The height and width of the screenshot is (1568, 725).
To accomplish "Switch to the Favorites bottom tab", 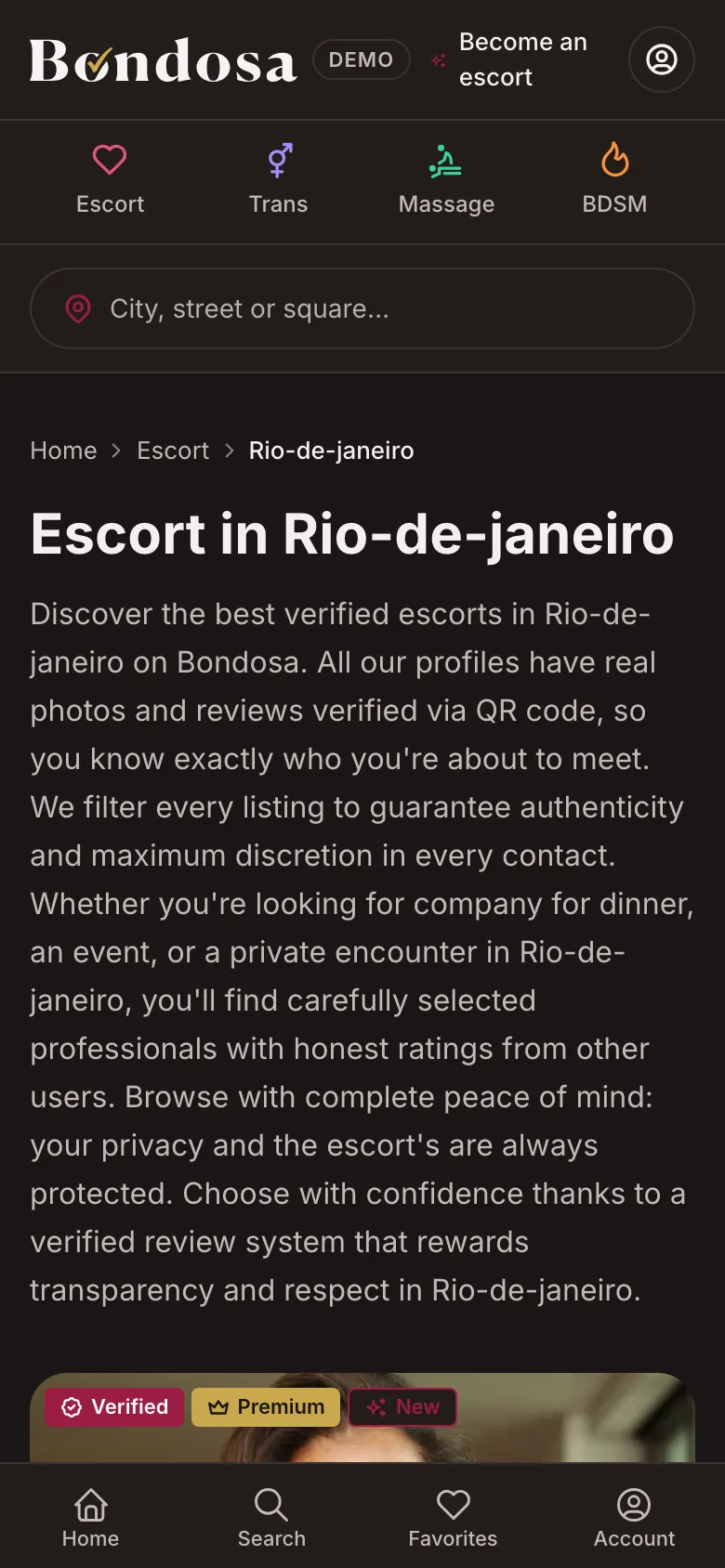I will [x=453, y=1517].
